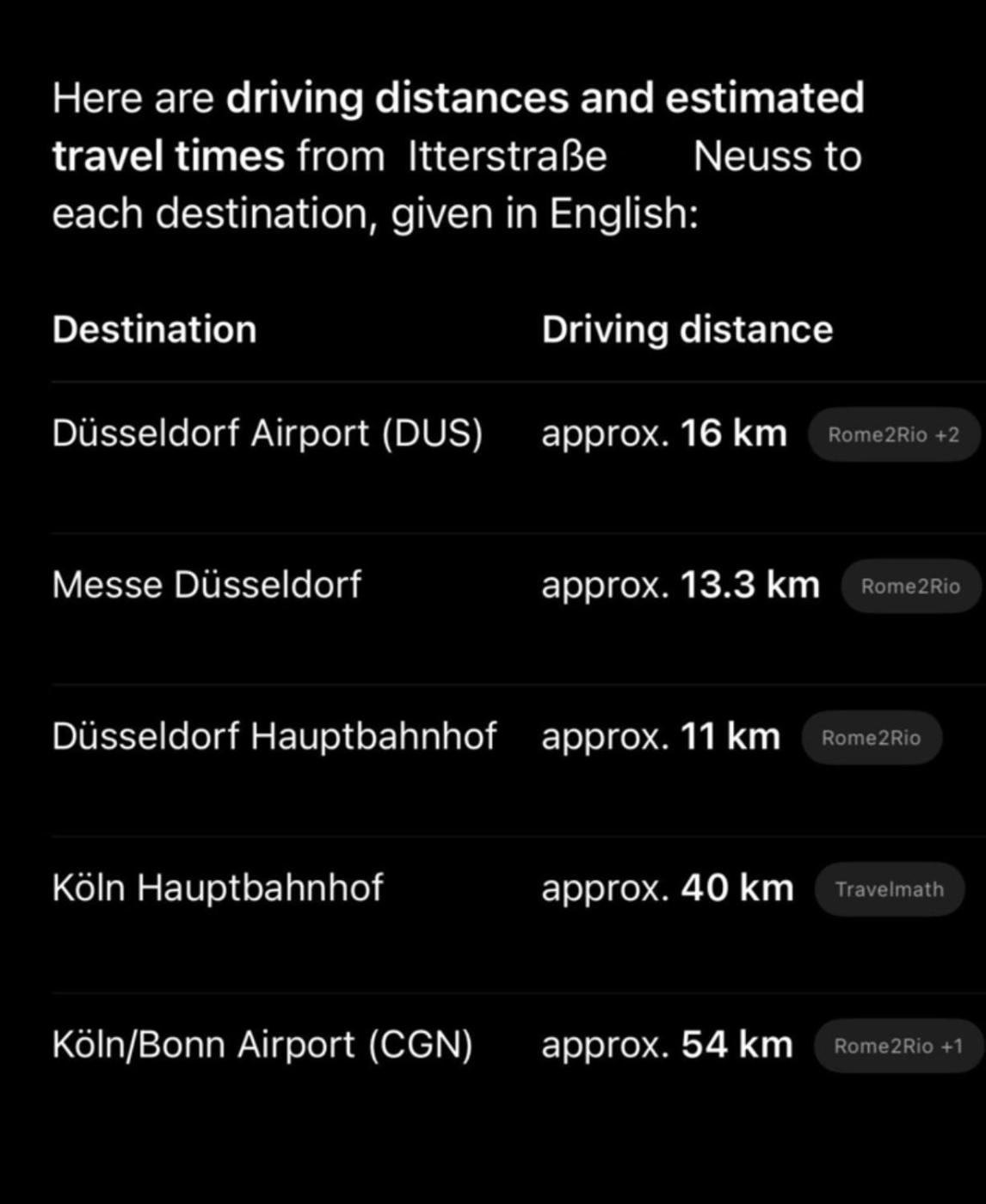Open the Rome2Rio +2 source chip for Düsseldorf Airport
Screen dimensions: 986x1204
click(893, 435)
